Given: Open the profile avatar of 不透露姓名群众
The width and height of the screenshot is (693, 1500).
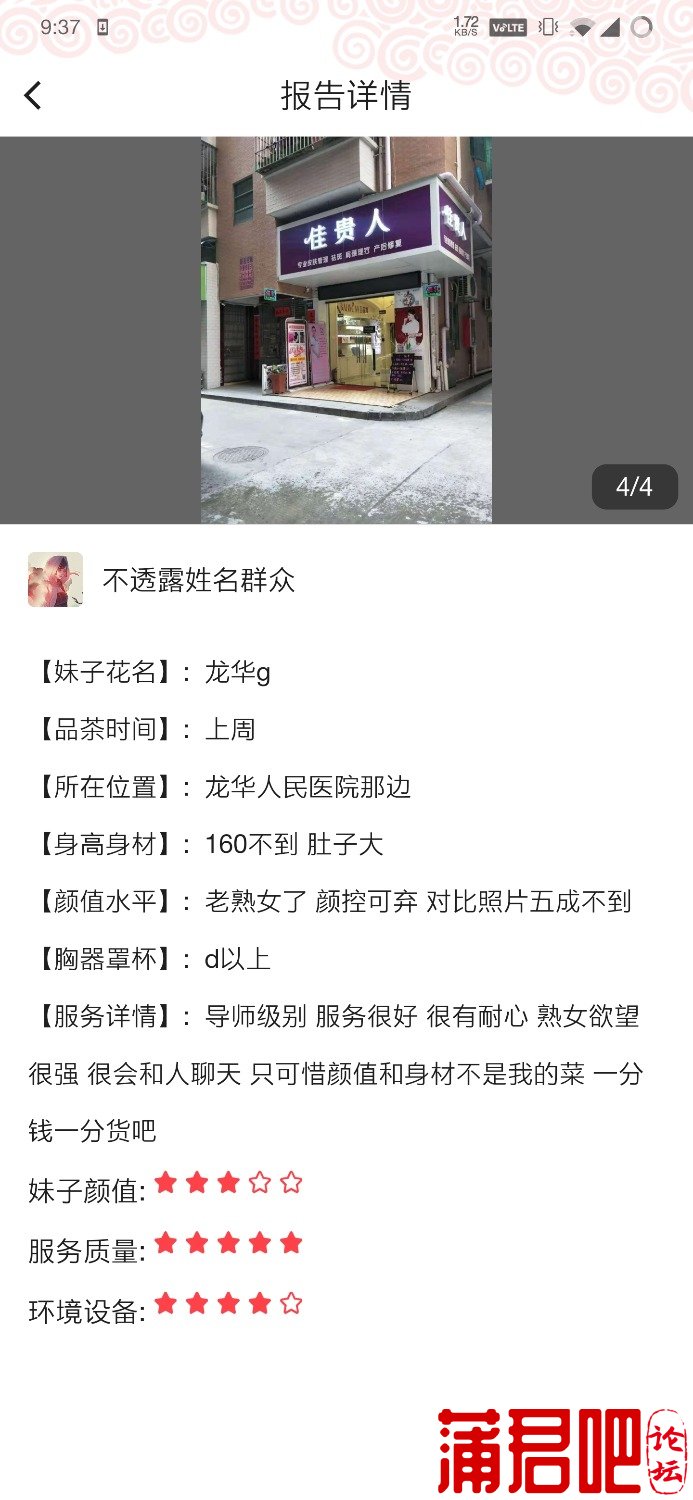Looking at the screenshot, I should pyautogui.click(x=55, y=580).
